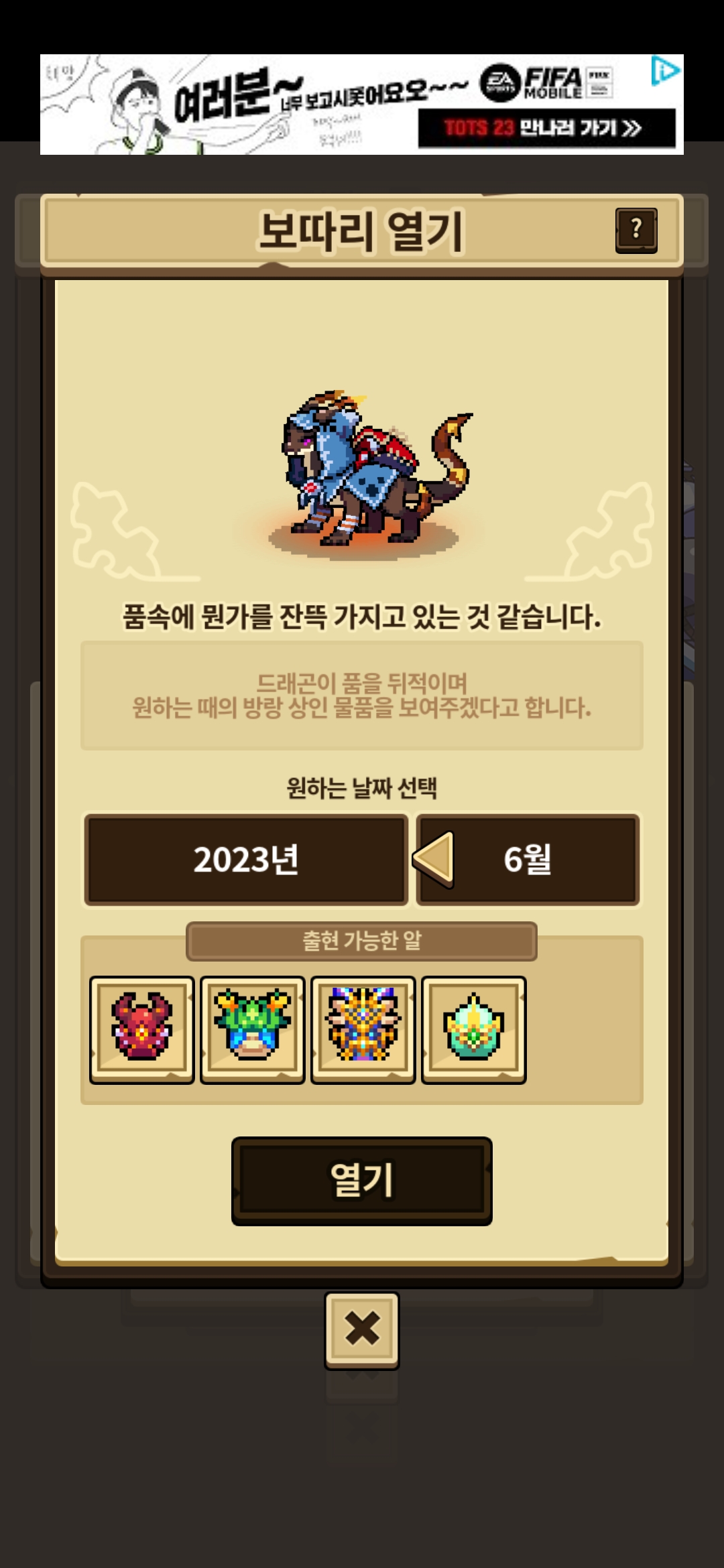
Task: Tap the left arrow to go to previous month
Action: point(434,860)
